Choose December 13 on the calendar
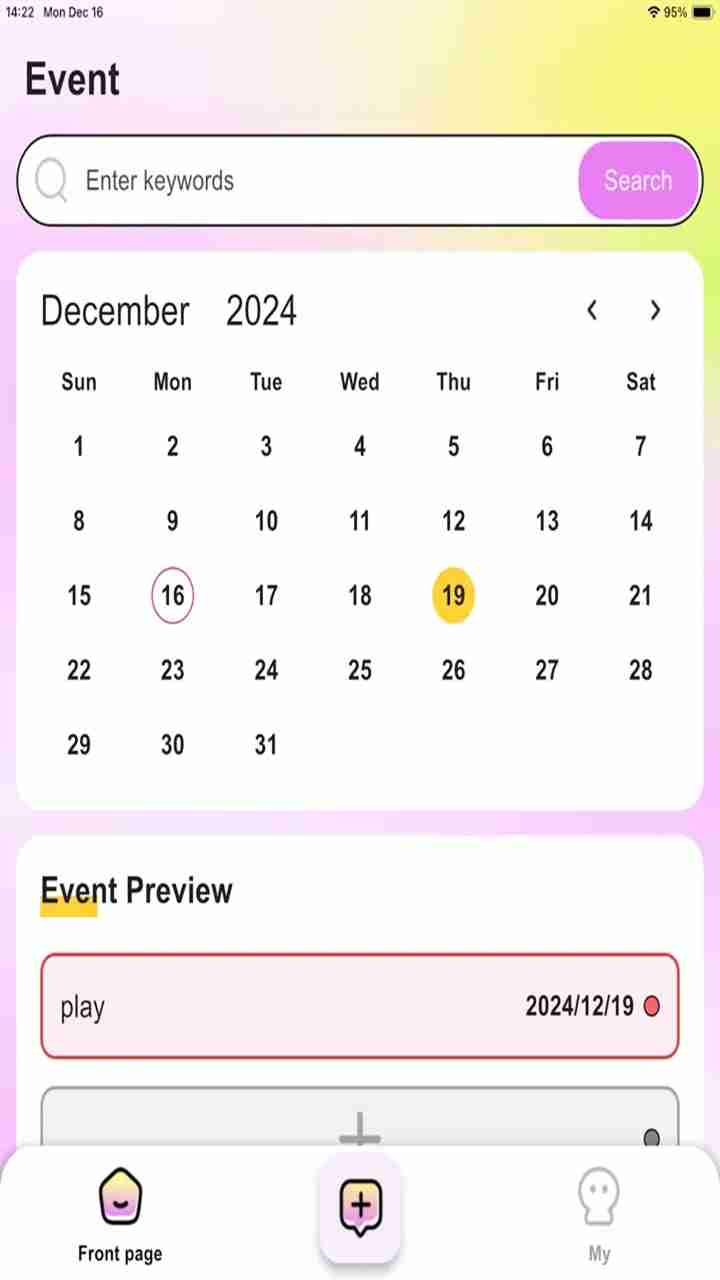This screenshot has height=1280, width=720. click(x=547, y=521)
